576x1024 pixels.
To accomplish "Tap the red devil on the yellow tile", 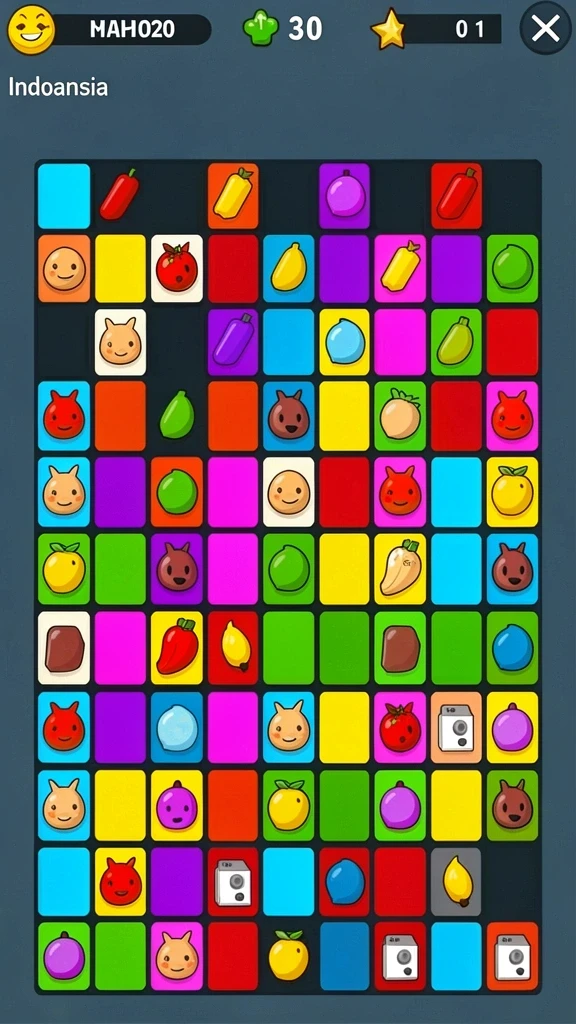I will (120, 882).
